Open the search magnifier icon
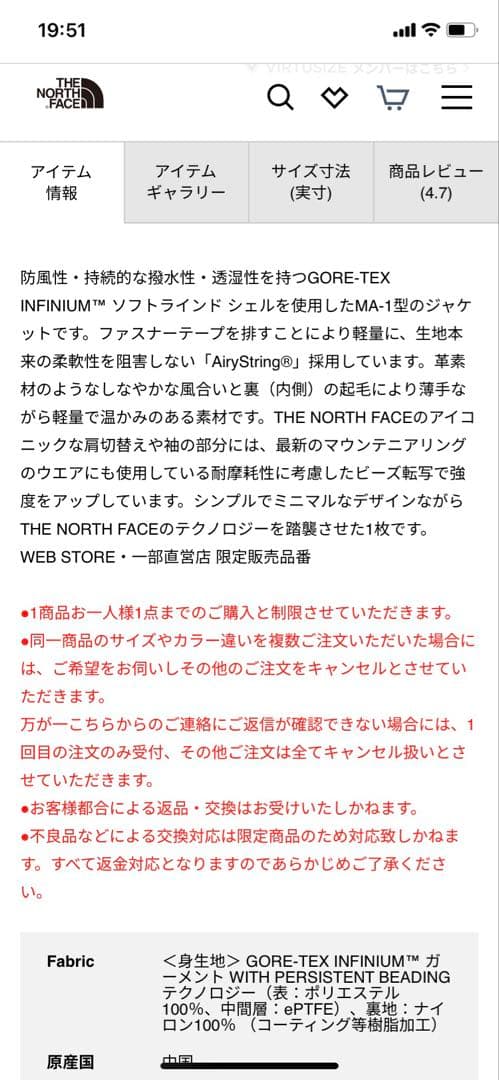This screenshot has height=1080, width=499. click(x=280, y=98)
